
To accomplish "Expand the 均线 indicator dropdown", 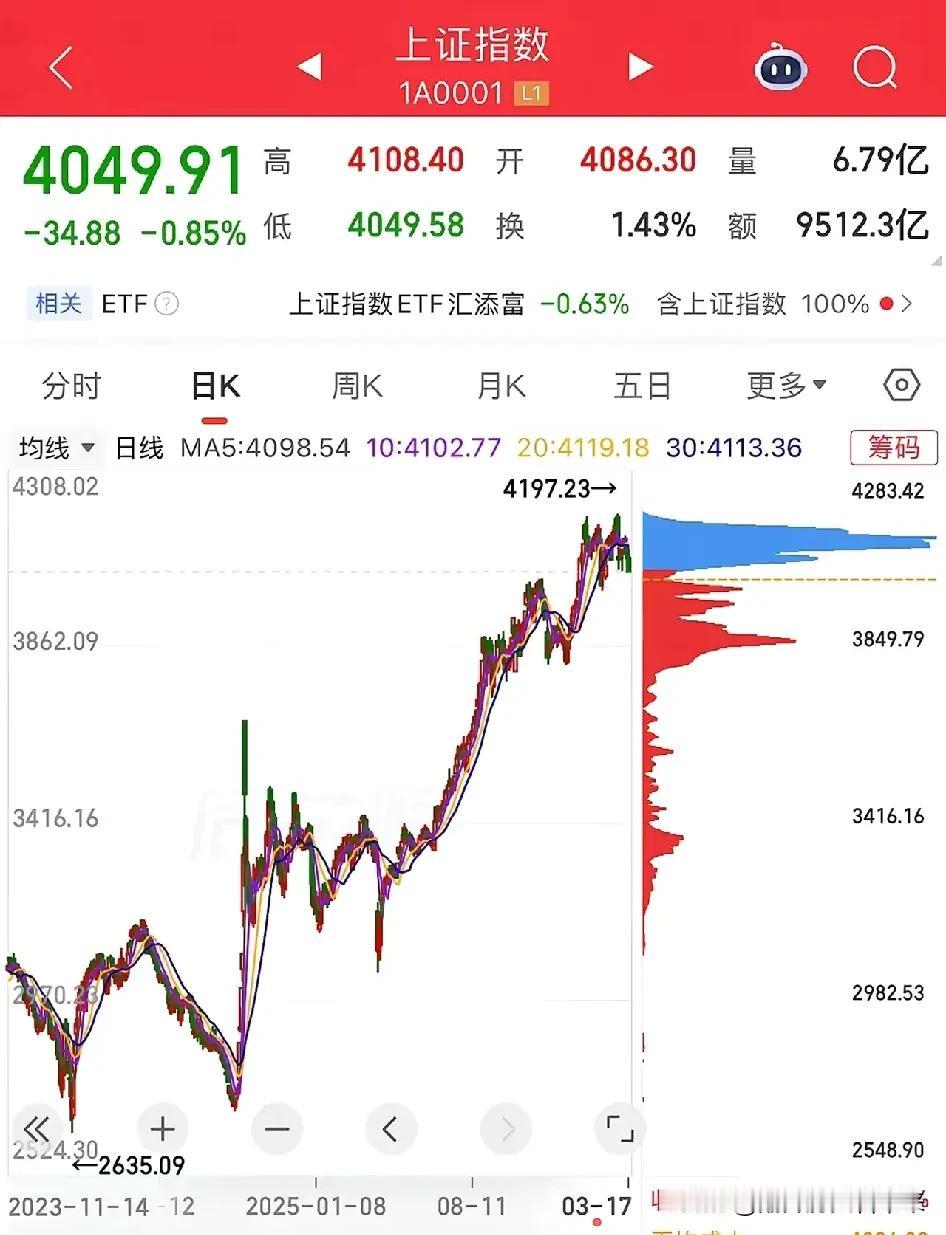I will tap(55, 448).
